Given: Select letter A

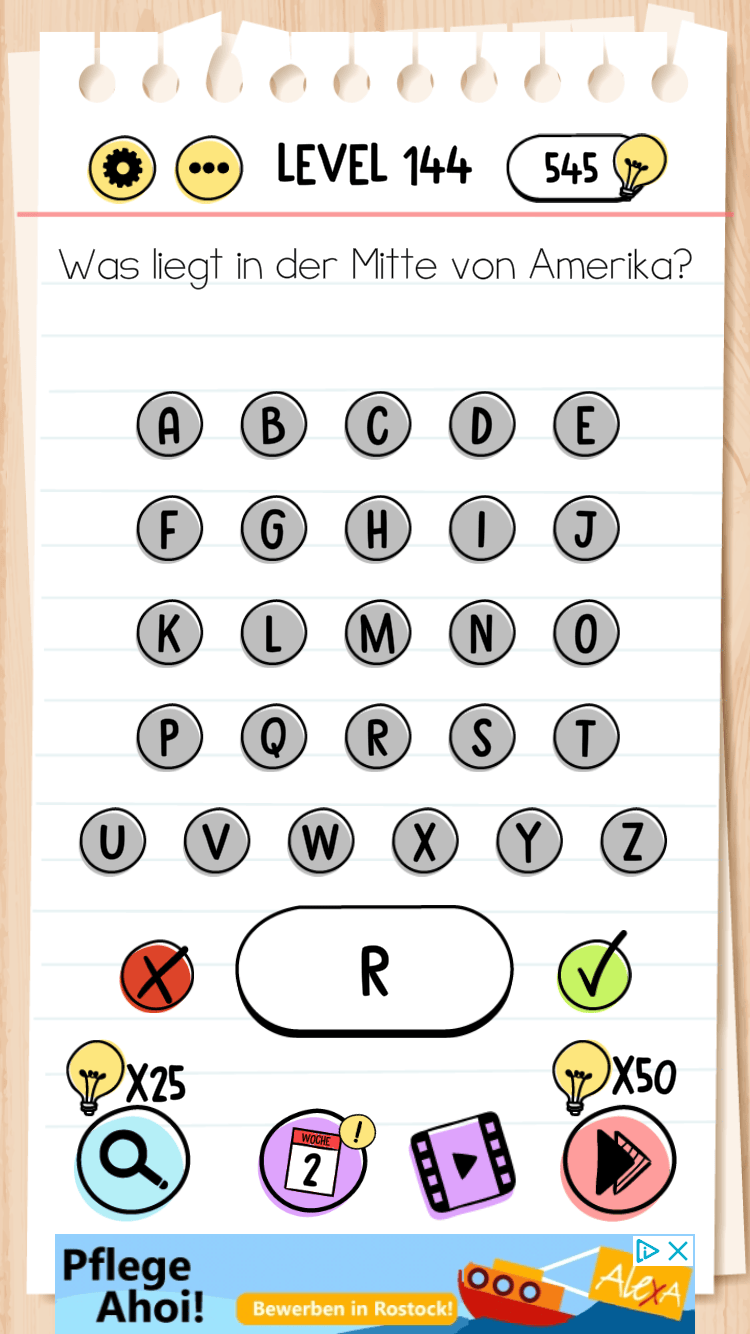Looking at the screenshot, I should click(x=169, y=425).
